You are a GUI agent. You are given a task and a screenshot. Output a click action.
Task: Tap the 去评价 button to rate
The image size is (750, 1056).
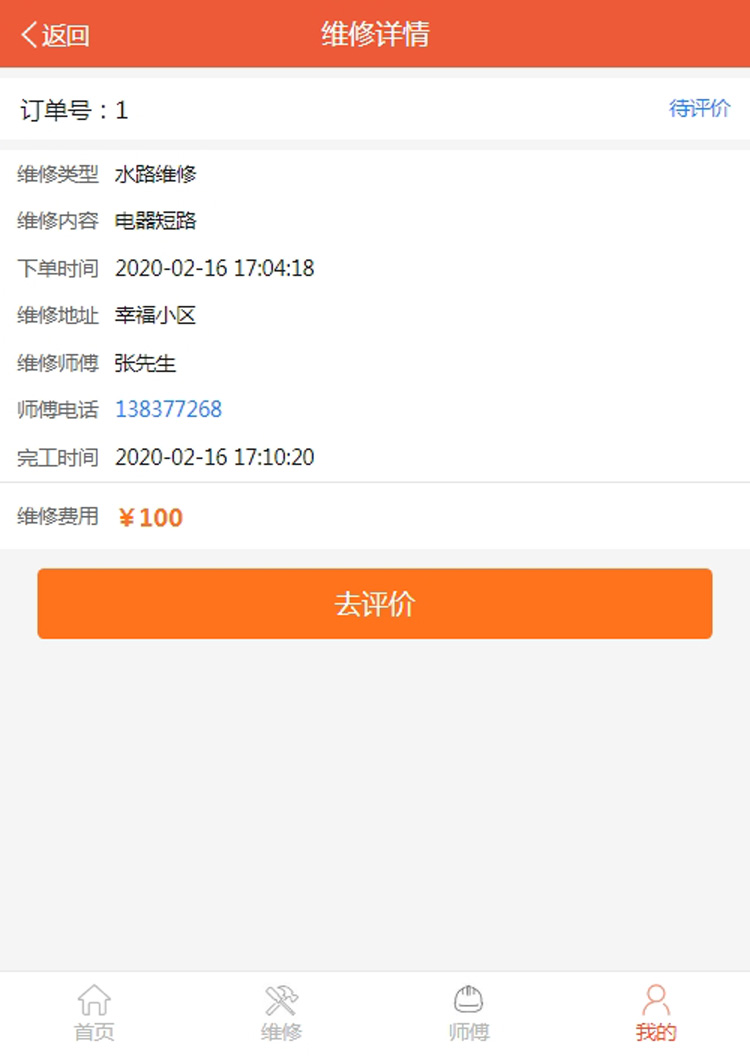click(375, 604)
